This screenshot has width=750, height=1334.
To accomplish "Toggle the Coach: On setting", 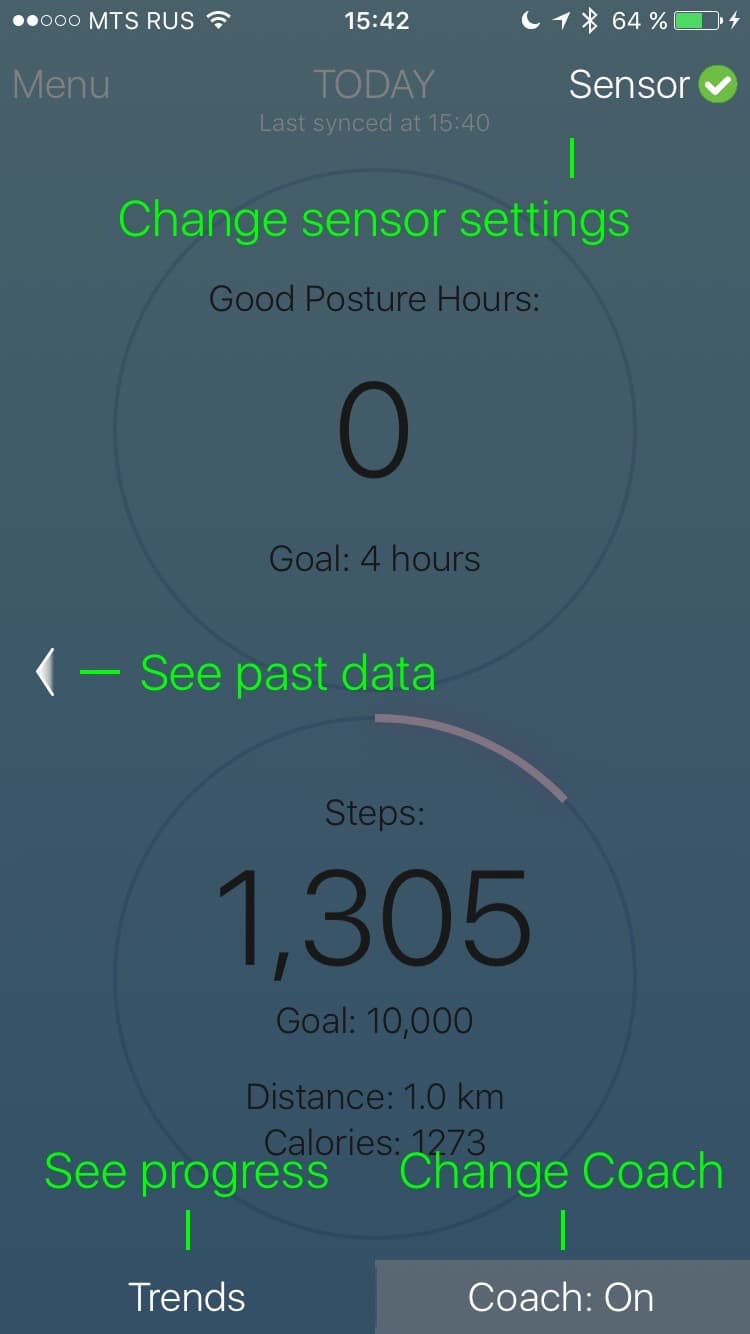I will (x=562, y=1297).
